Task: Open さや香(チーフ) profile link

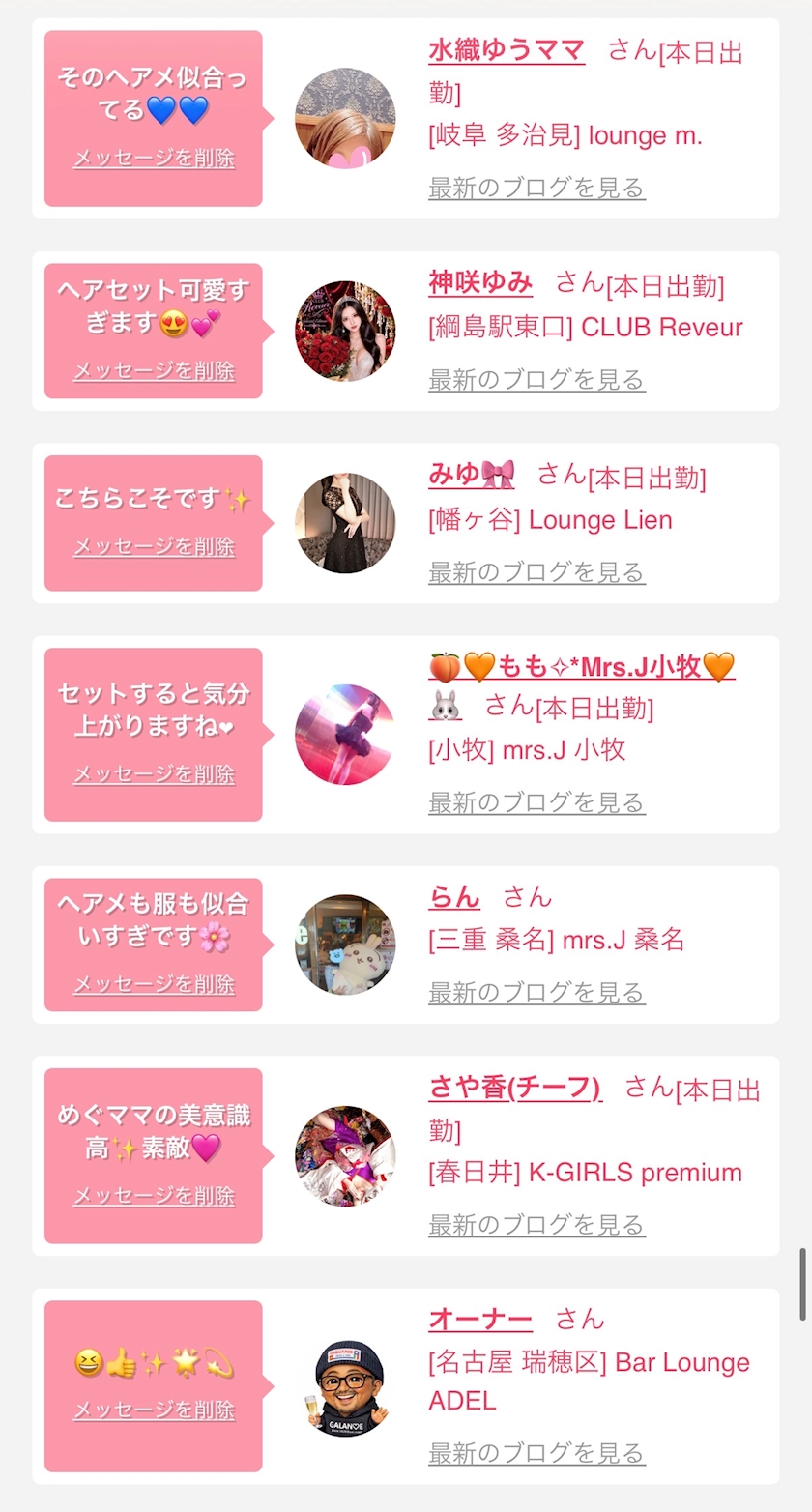Action: point(515,1089)
